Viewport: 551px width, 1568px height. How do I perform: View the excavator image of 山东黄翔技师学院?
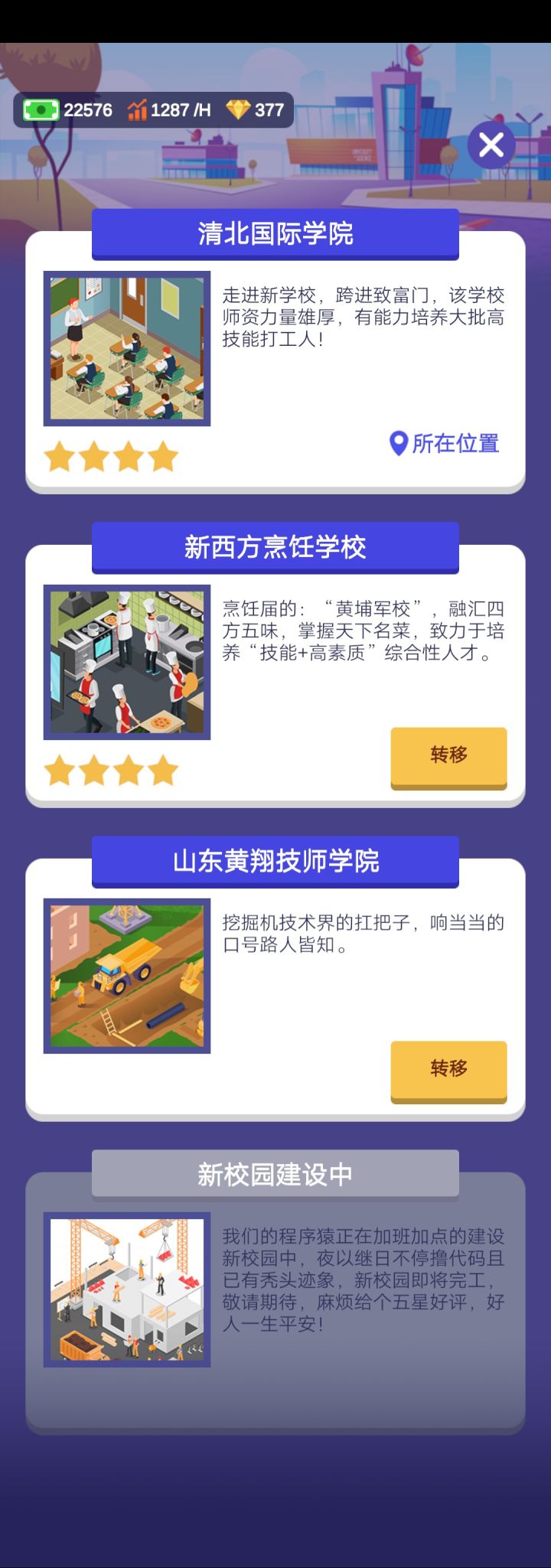coord(127,975)
